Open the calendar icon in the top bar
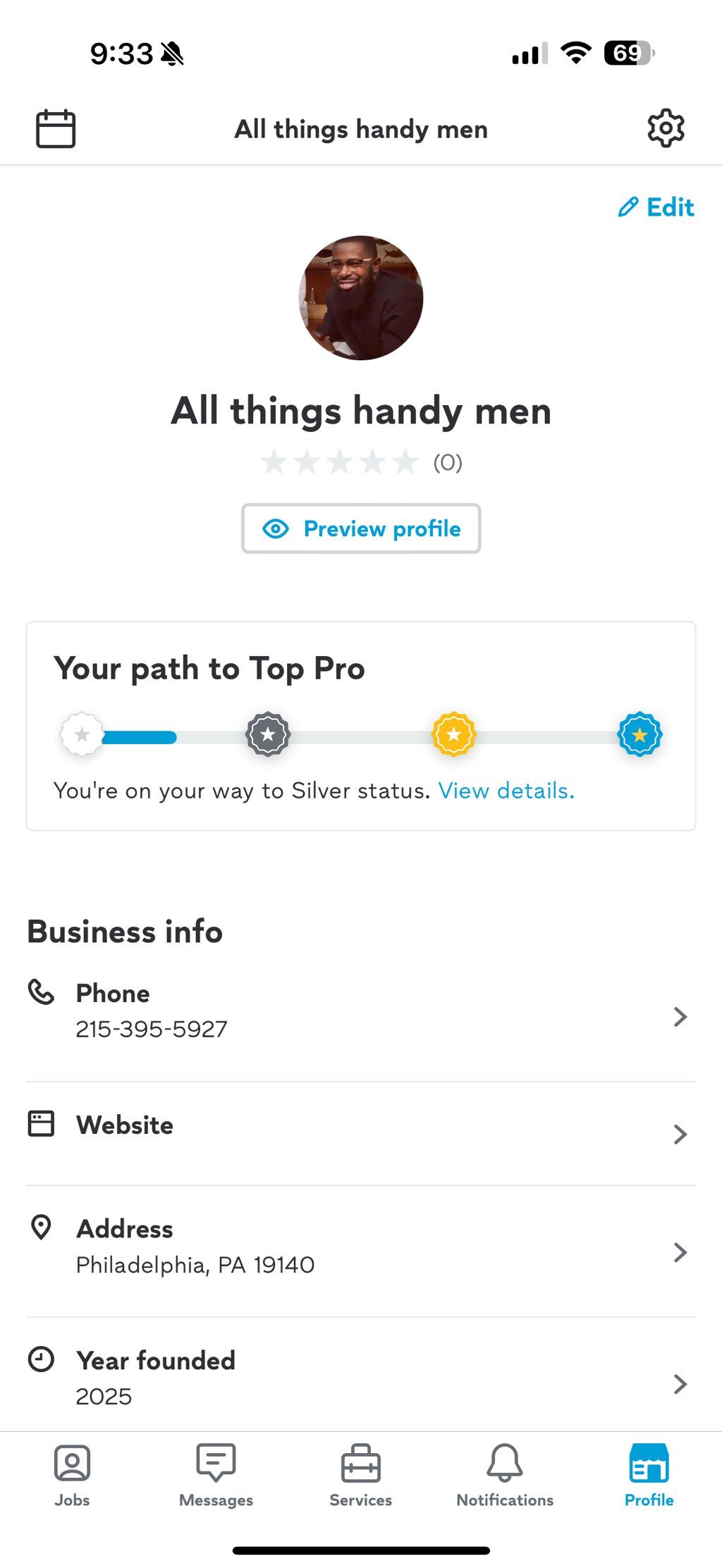The height and width of the screenshot is (1568, 722). point(56,128)
